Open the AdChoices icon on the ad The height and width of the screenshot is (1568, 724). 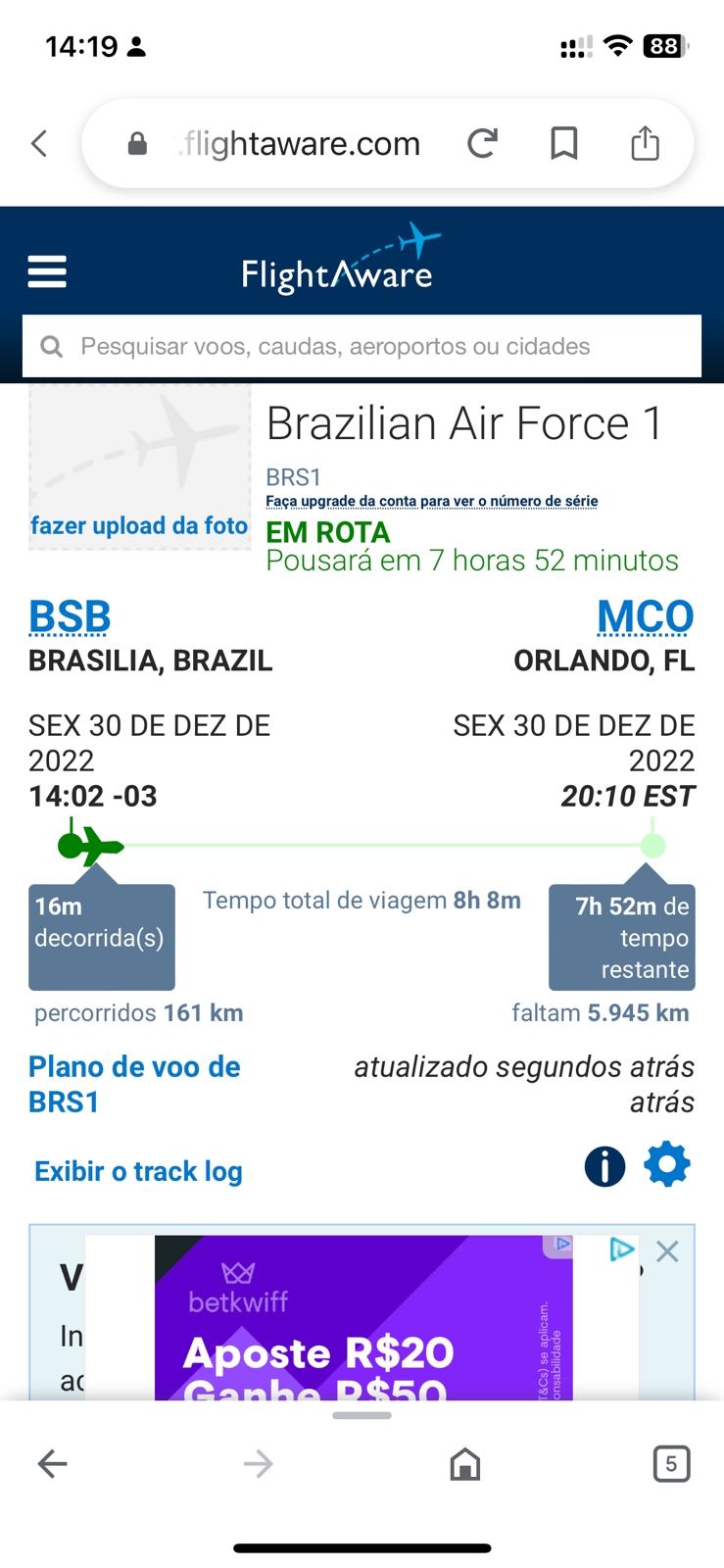point(621,1249)
